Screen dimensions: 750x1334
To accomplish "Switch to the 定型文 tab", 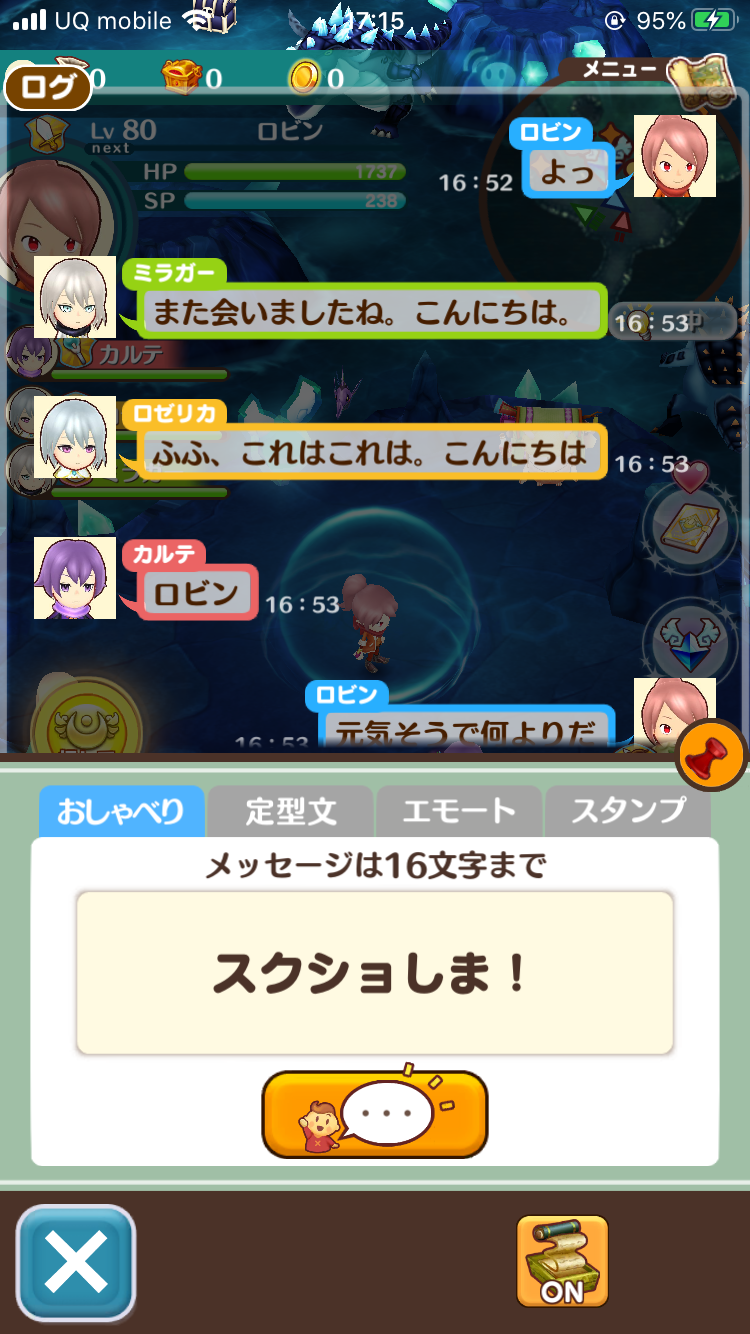I will coord(290,811).
